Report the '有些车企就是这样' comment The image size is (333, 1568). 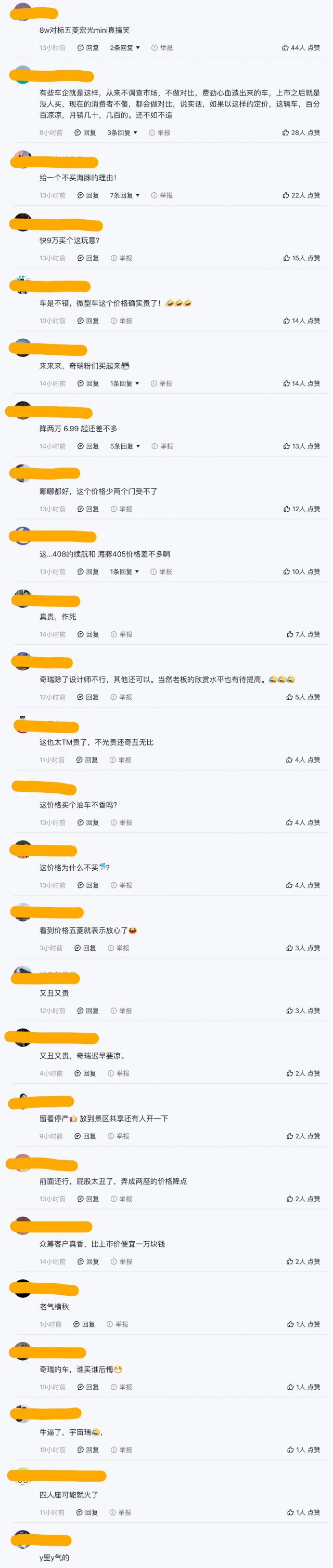click(160, 132)
